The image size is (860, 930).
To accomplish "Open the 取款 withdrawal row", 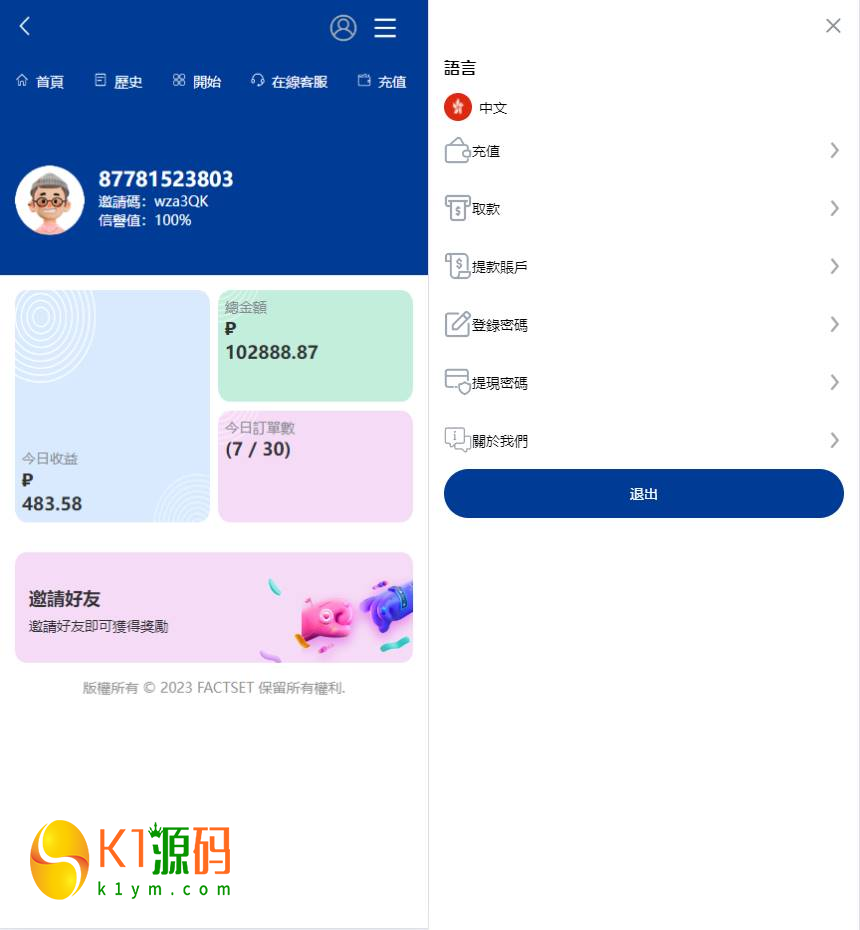I will pyautogui.click(x=643, y=209).
